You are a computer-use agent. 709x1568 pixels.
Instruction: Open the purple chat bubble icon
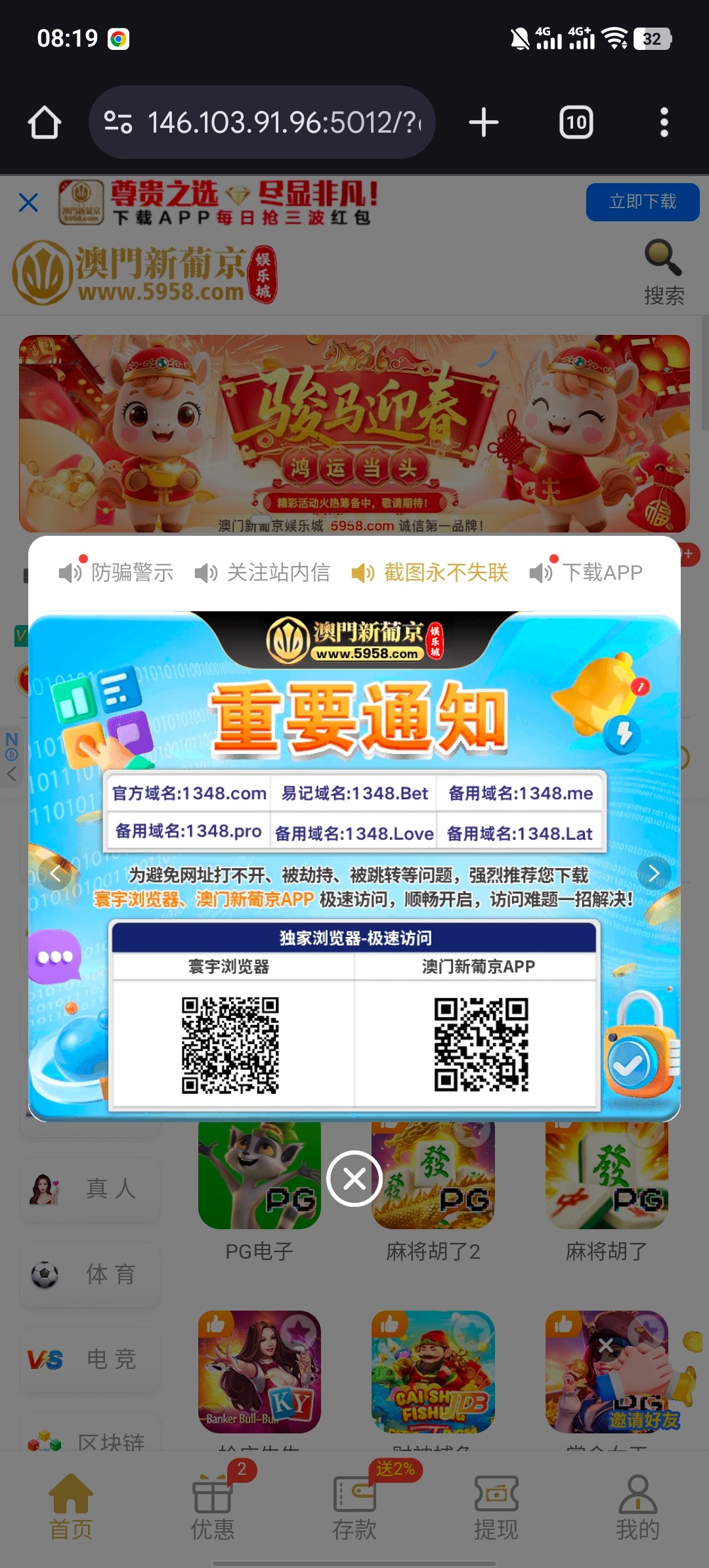coord(55,956)
